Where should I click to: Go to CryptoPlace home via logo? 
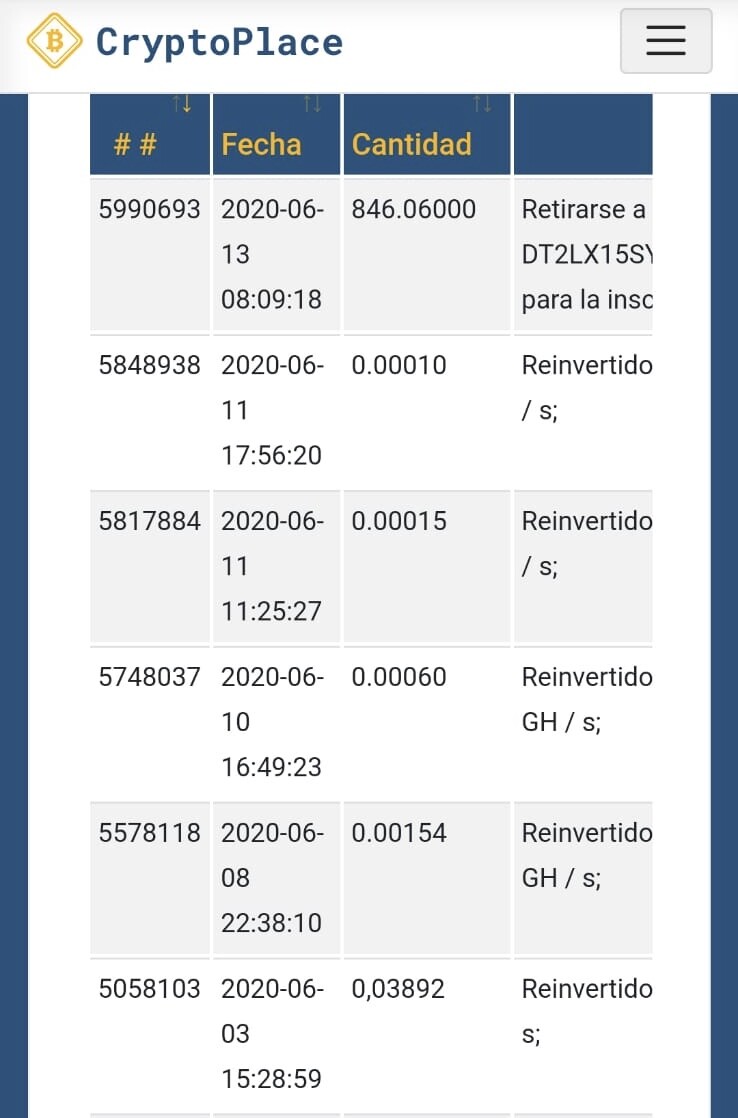click(x=185, y=41)
